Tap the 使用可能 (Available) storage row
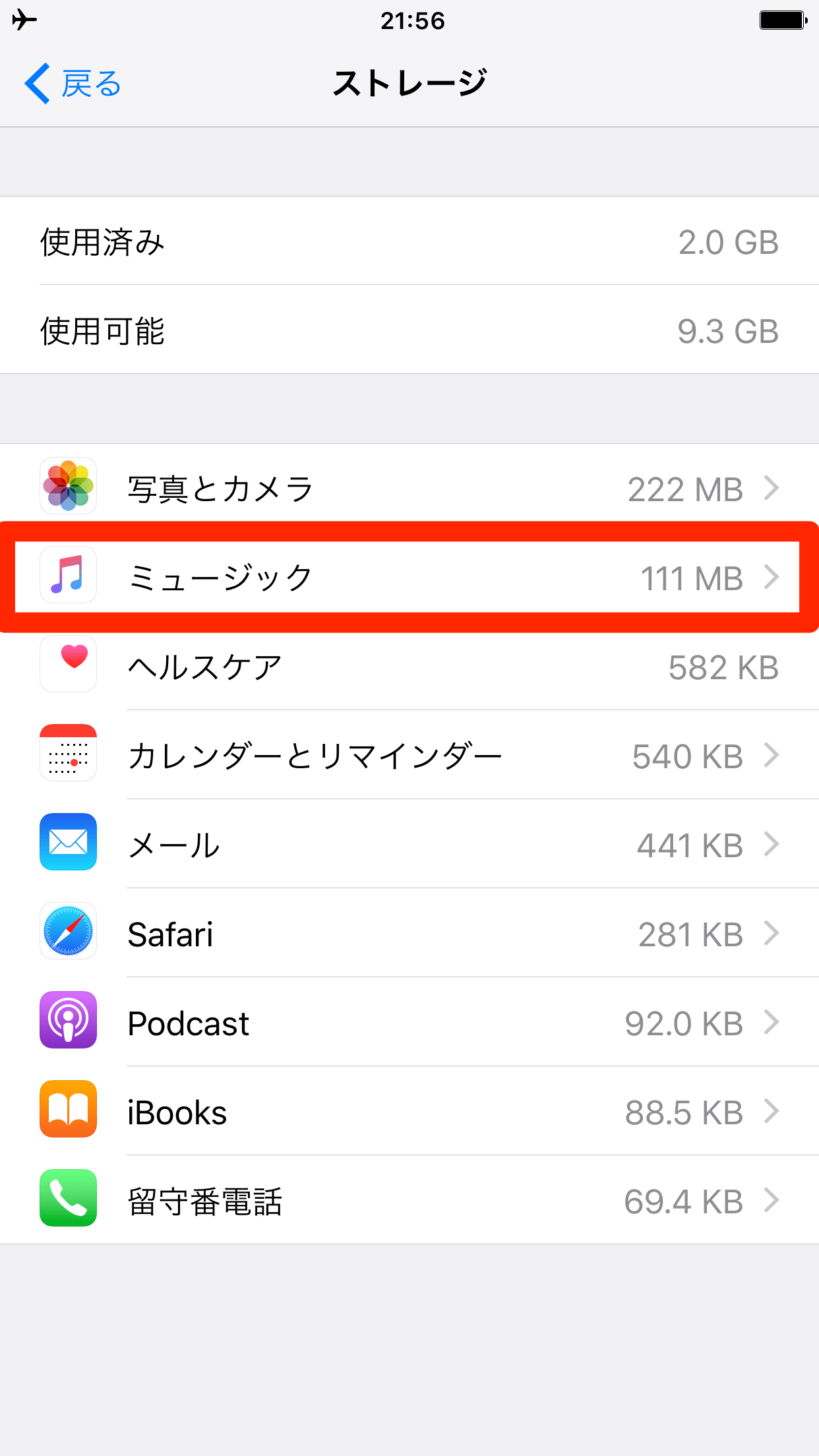The image size is (819, 1456). tap(409, 331)
